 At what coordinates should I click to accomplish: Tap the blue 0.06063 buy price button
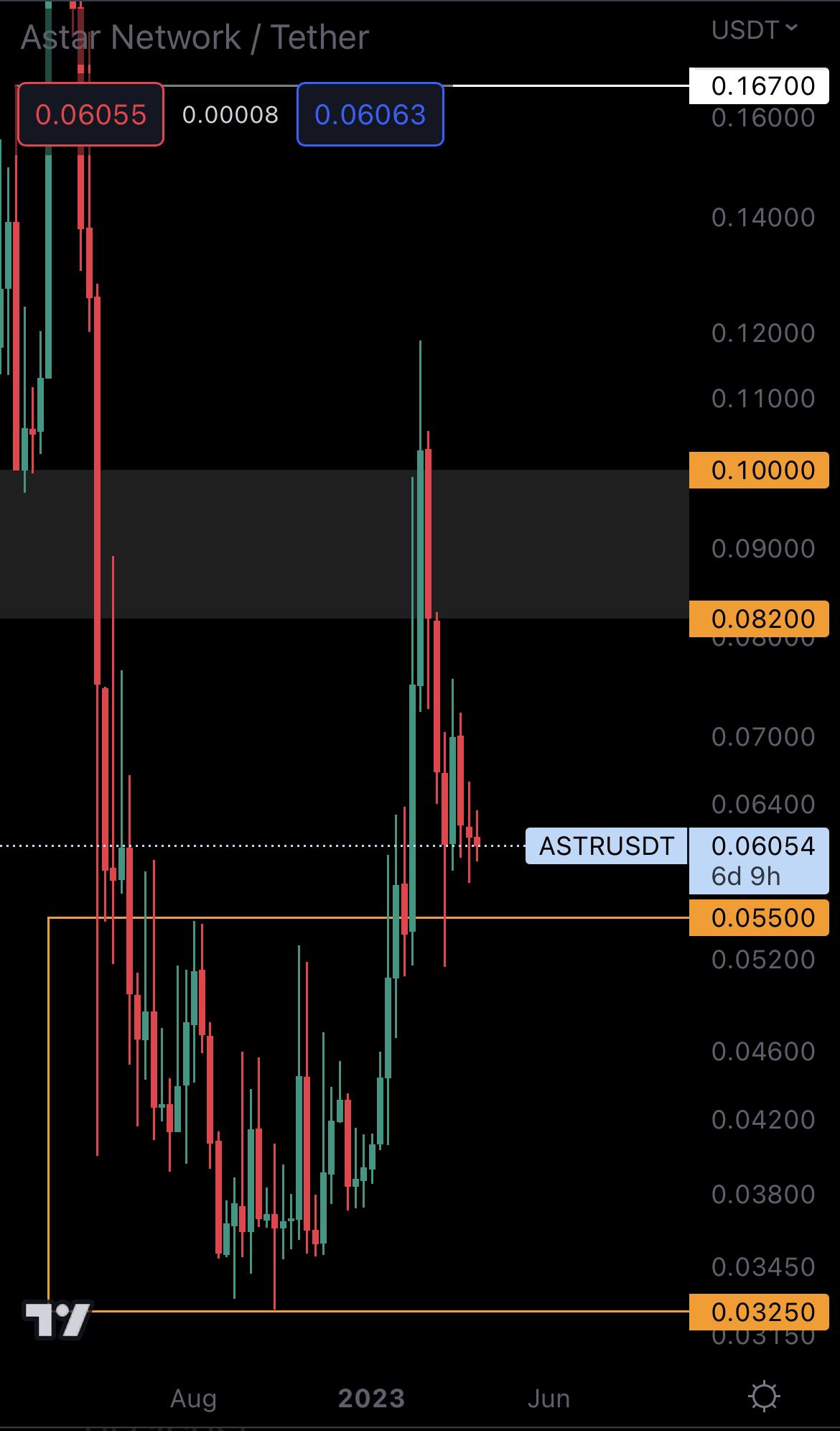370,115
